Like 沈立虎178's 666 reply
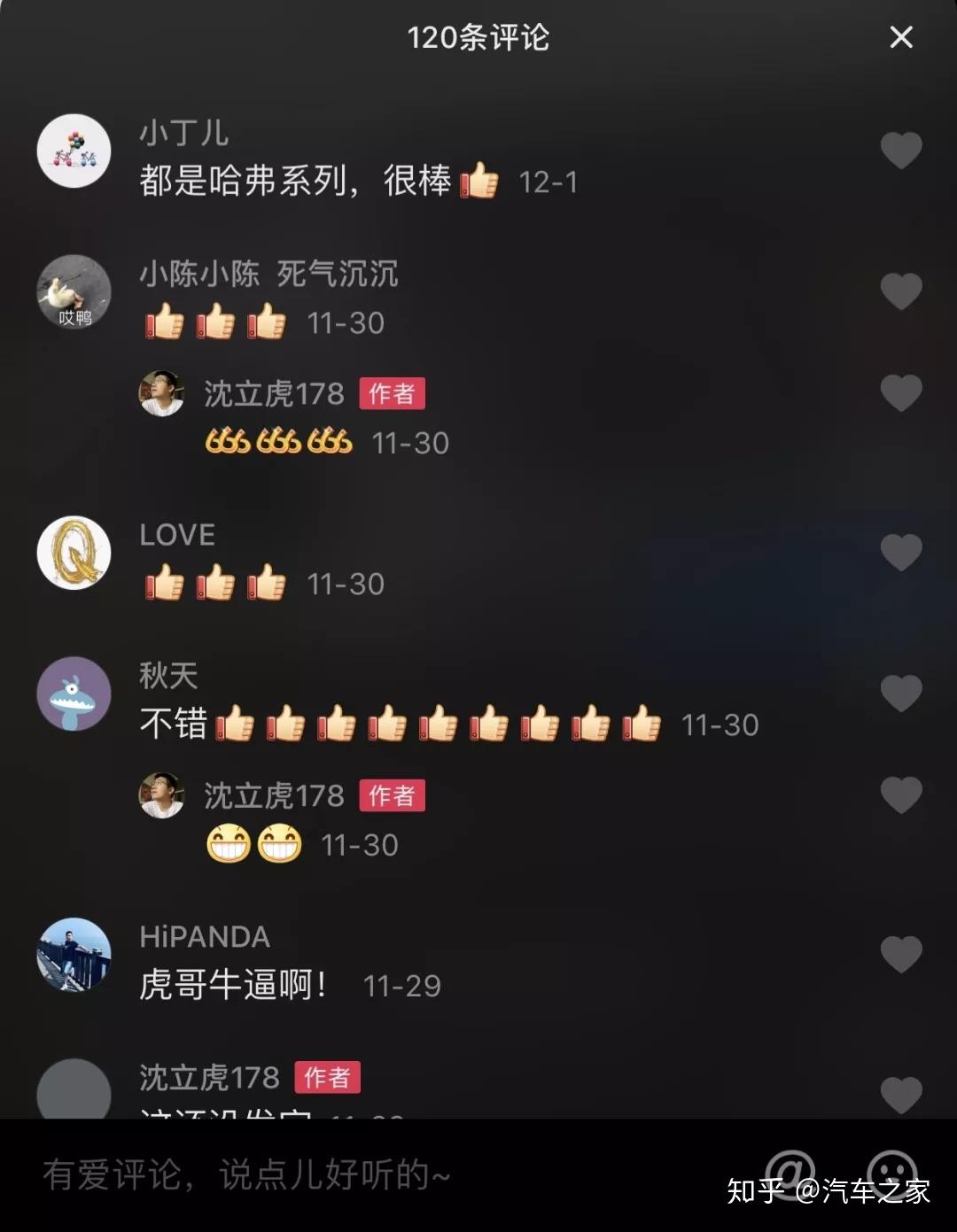 pyautogui.click(x=900, y=393)
